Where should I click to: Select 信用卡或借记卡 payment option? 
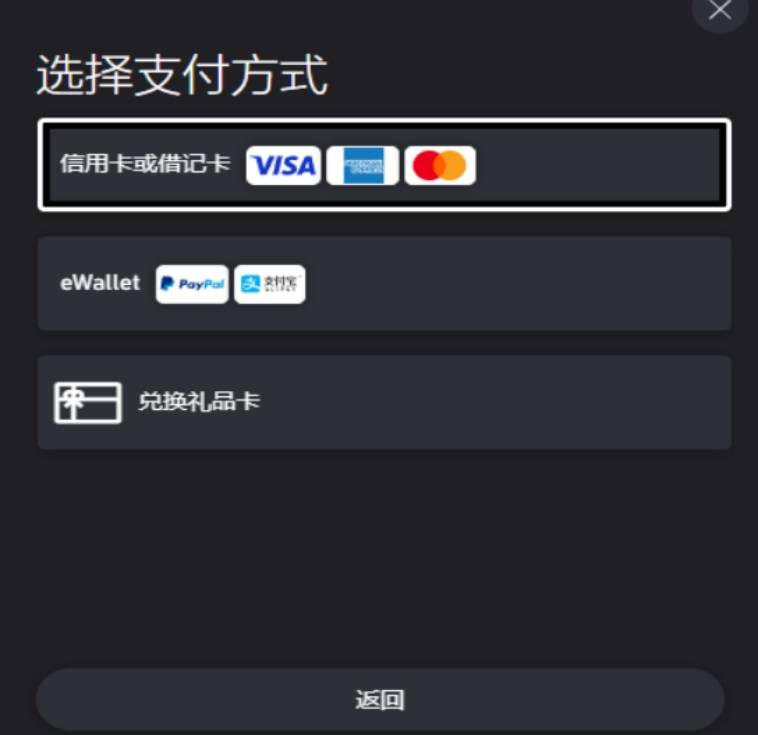click(x=384, y=165)
